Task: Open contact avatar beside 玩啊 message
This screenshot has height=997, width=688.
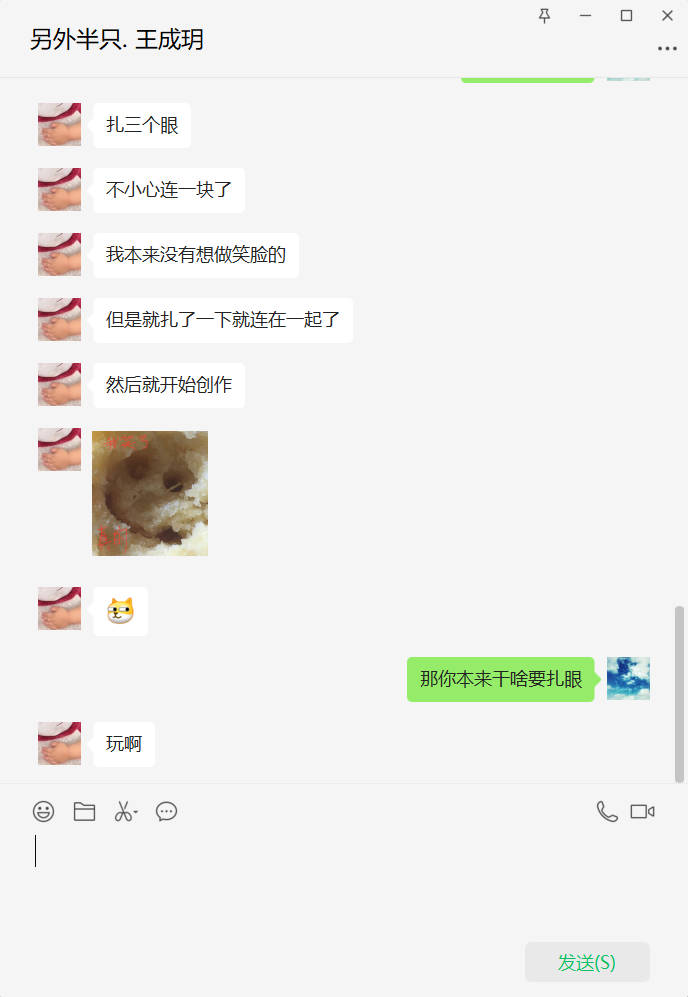Action: pyautogui.click(x=59, y=743)
